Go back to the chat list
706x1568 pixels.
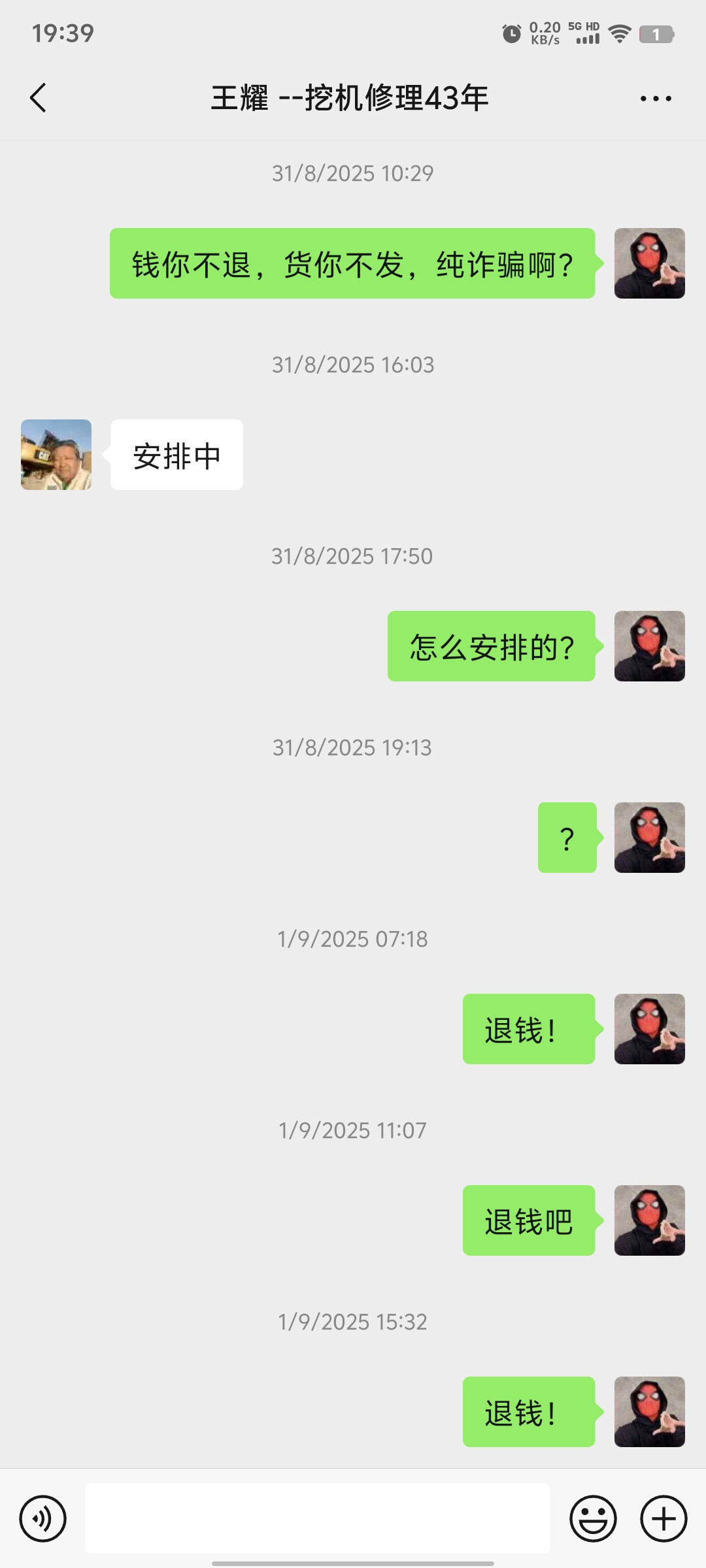pyautogui.click(x=39, y=98)
